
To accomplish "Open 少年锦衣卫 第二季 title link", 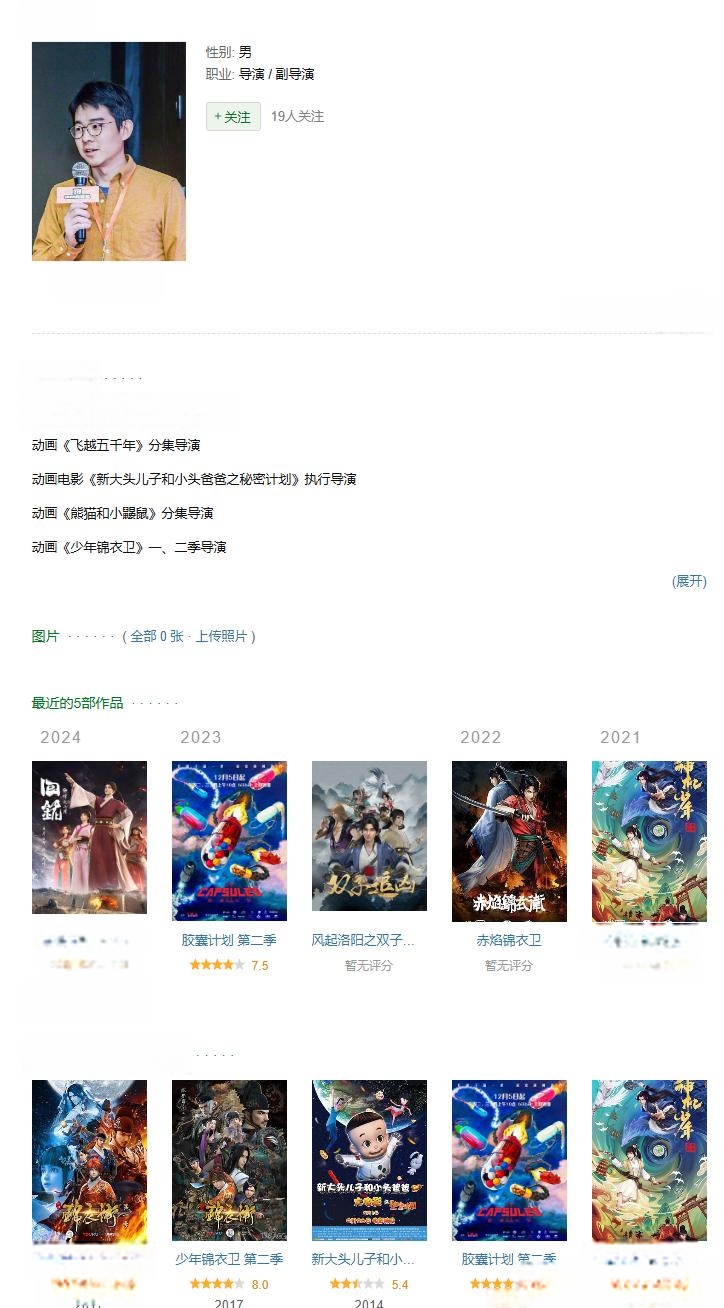I will coord(229,1259).
